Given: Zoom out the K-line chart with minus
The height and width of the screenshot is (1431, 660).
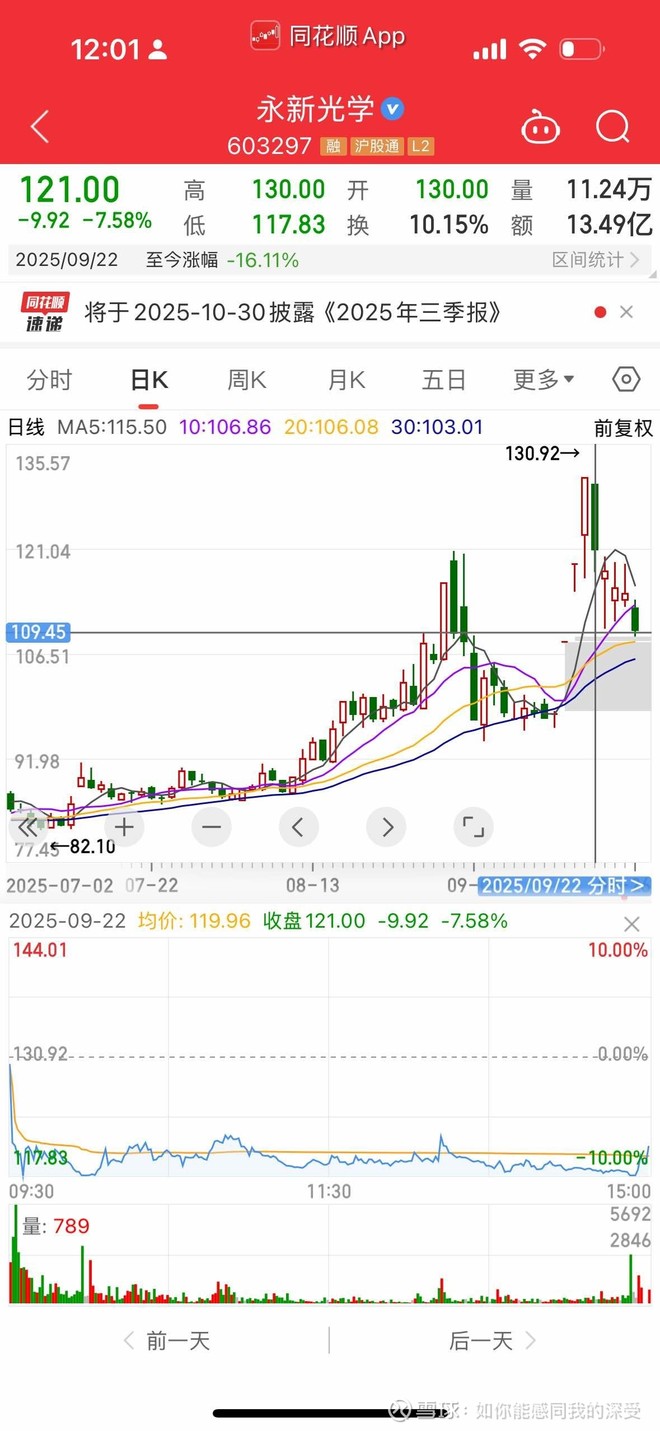Looking at the screenshot, I should [211, 827].
